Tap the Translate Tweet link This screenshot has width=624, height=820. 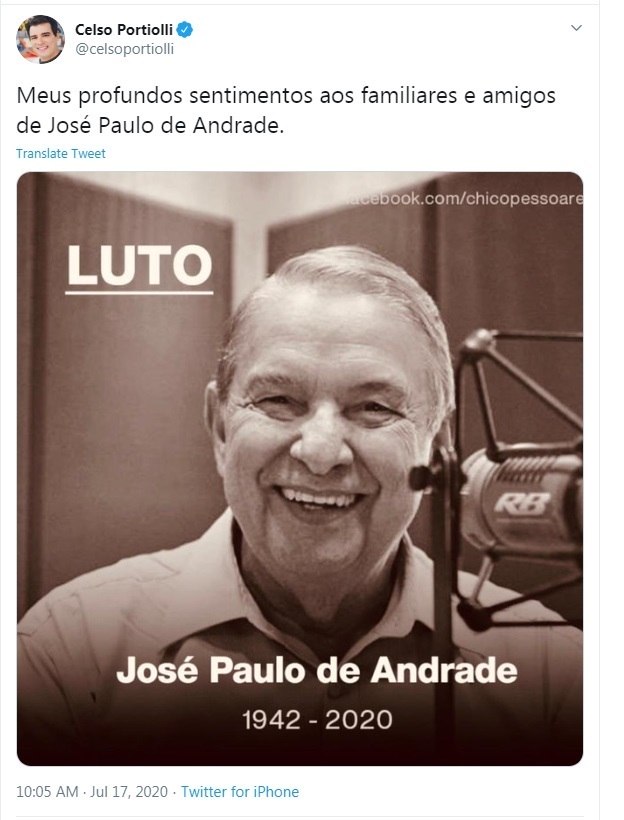click(61, 153)
